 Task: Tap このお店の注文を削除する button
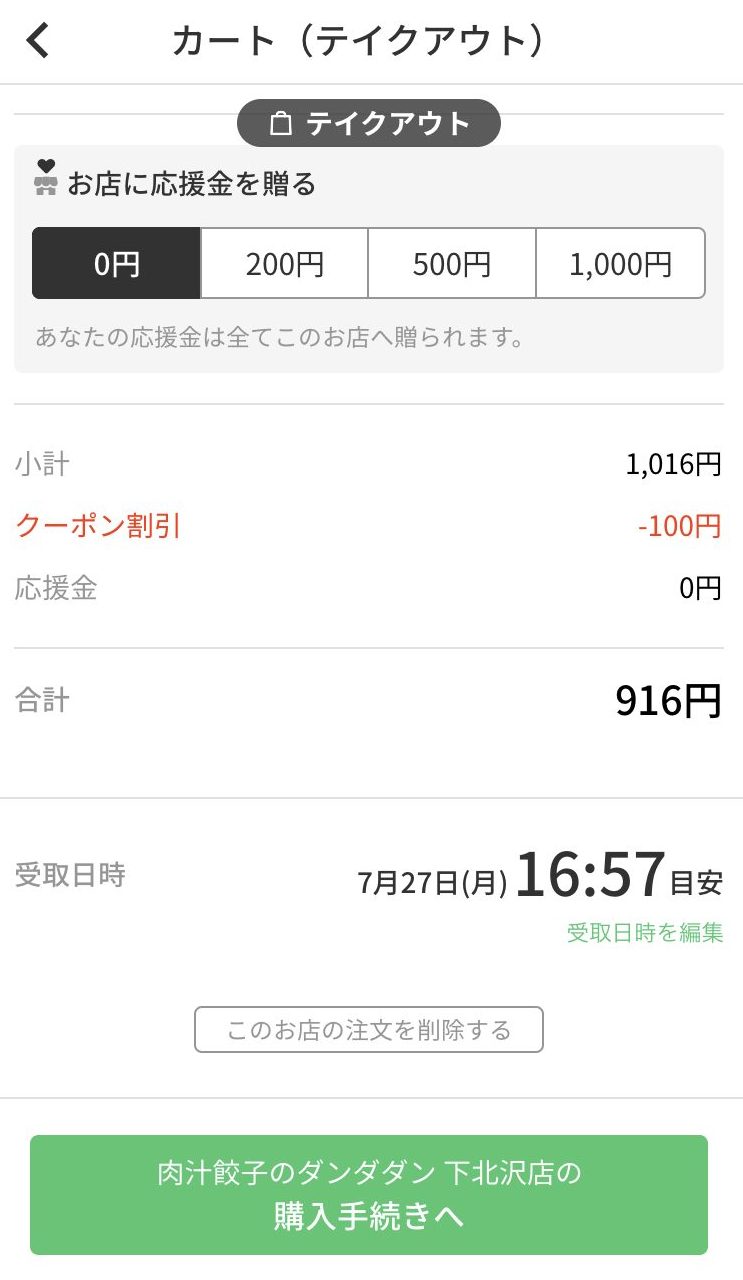click(369, 1030)
